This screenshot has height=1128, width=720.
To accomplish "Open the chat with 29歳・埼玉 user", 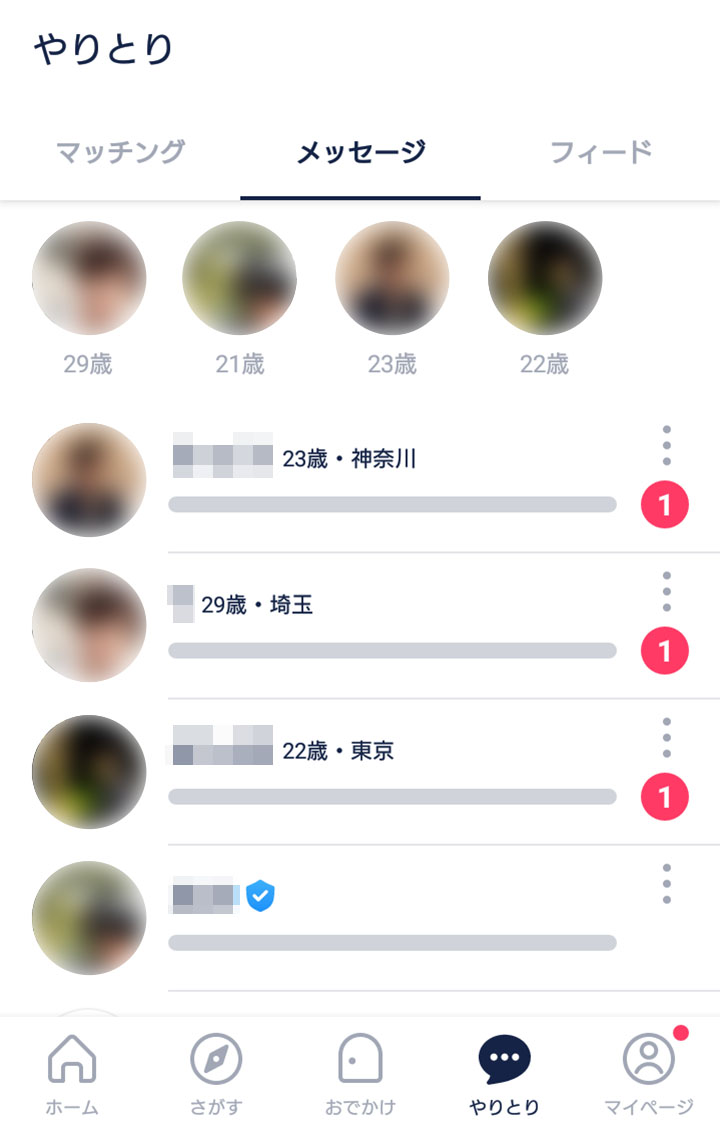I will tap(392, 626).
